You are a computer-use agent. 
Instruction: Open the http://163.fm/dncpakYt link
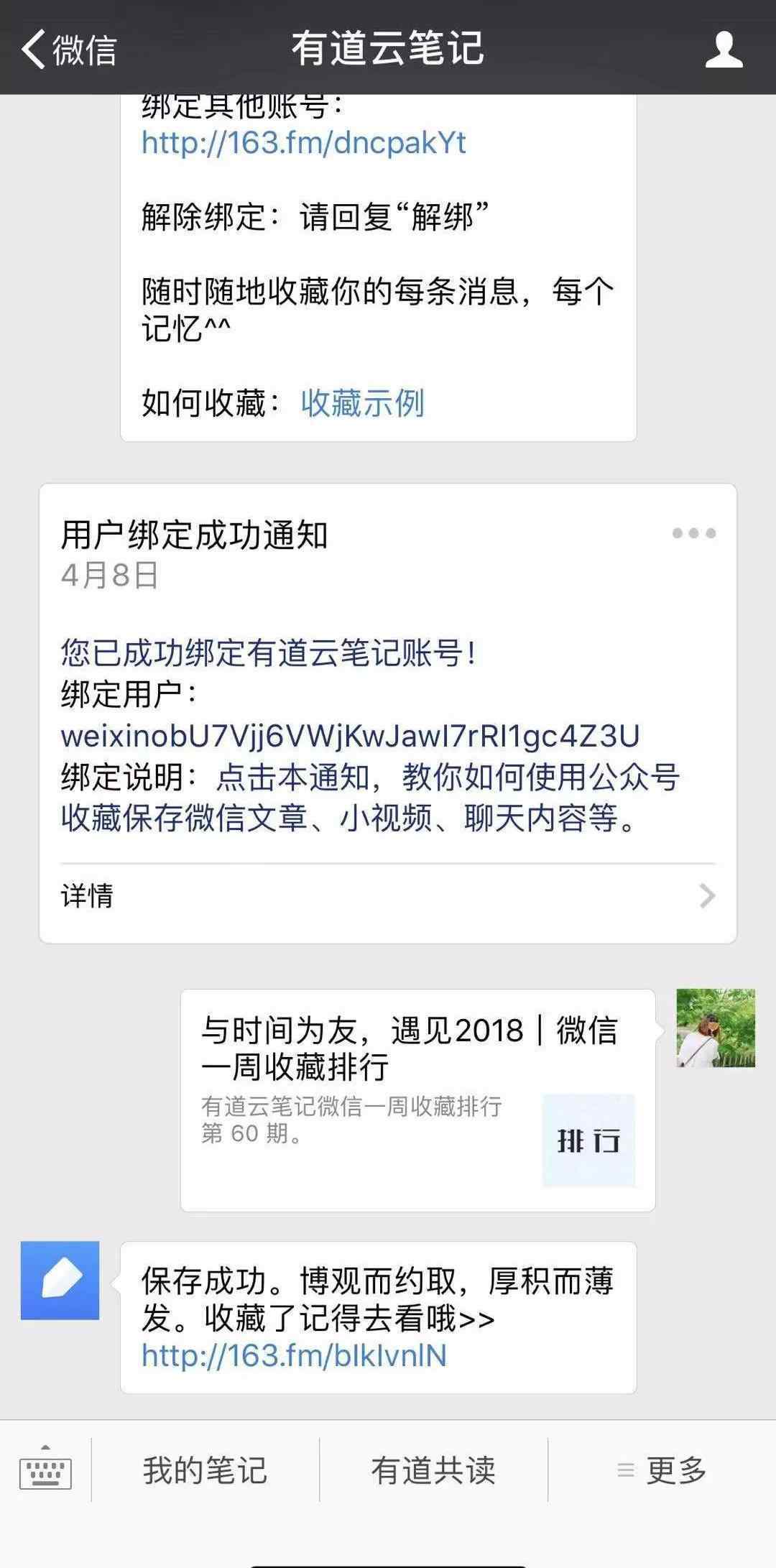303,142
